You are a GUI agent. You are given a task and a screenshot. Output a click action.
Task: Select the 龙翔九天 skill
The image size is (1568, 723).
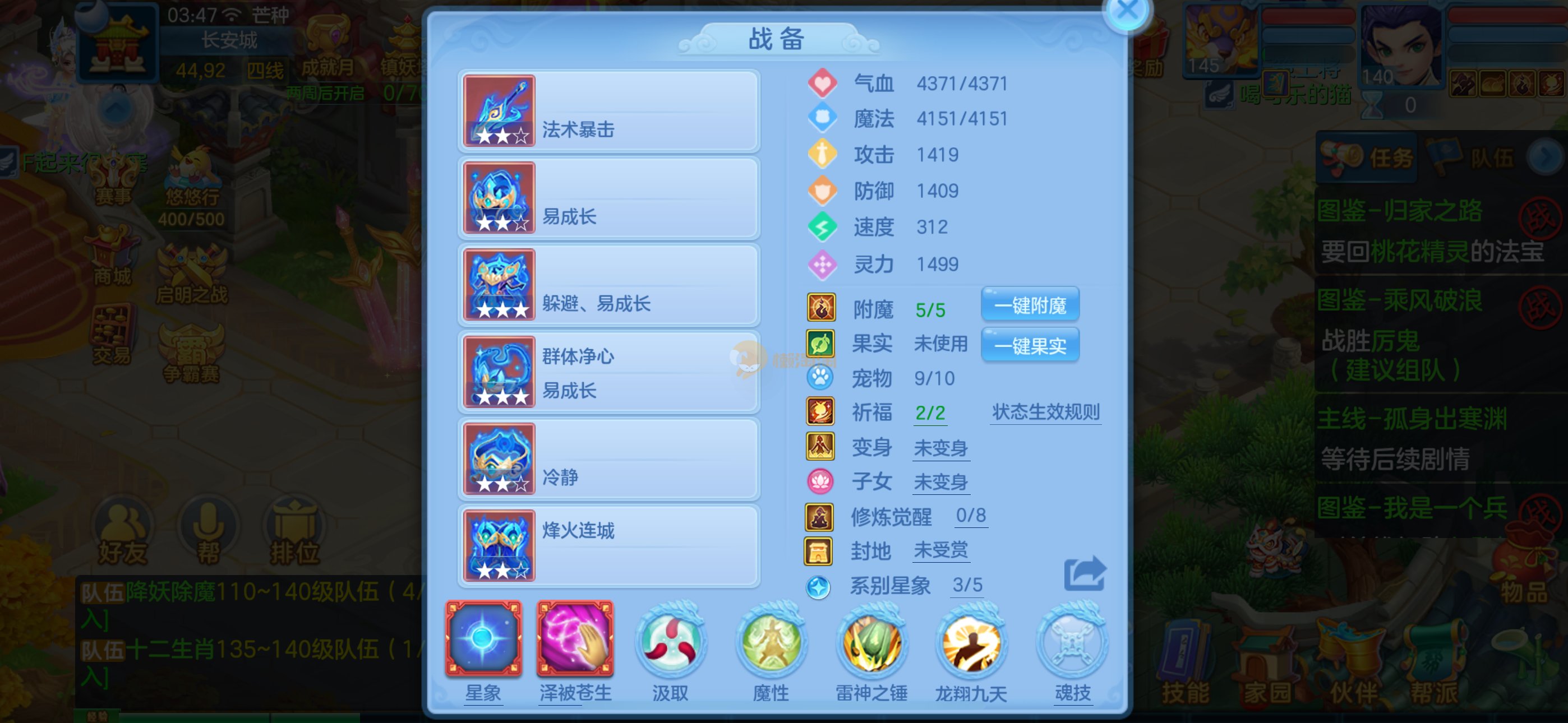(971, 642)
